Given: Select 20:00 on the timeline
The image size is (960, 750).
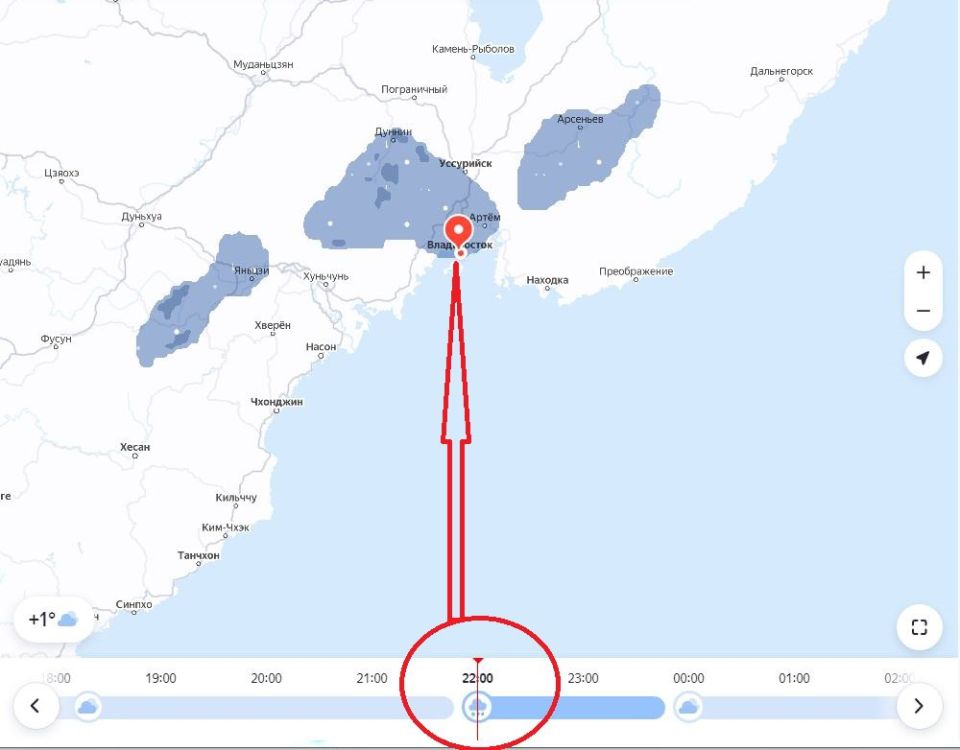Looking at the screenshot, I should click(x=266, y=678).
